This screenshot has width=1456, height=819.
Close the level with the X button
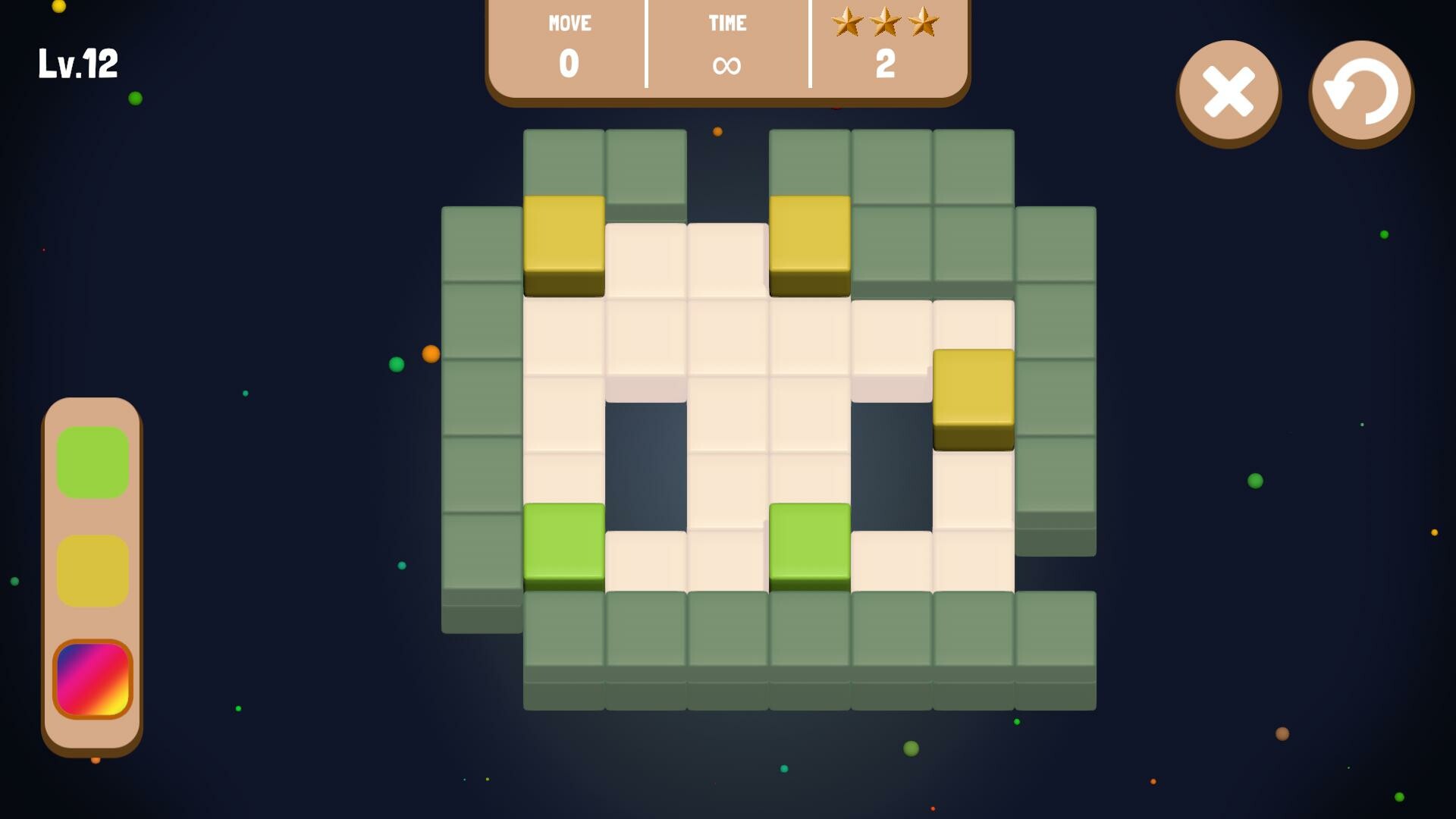[1228, 92]
